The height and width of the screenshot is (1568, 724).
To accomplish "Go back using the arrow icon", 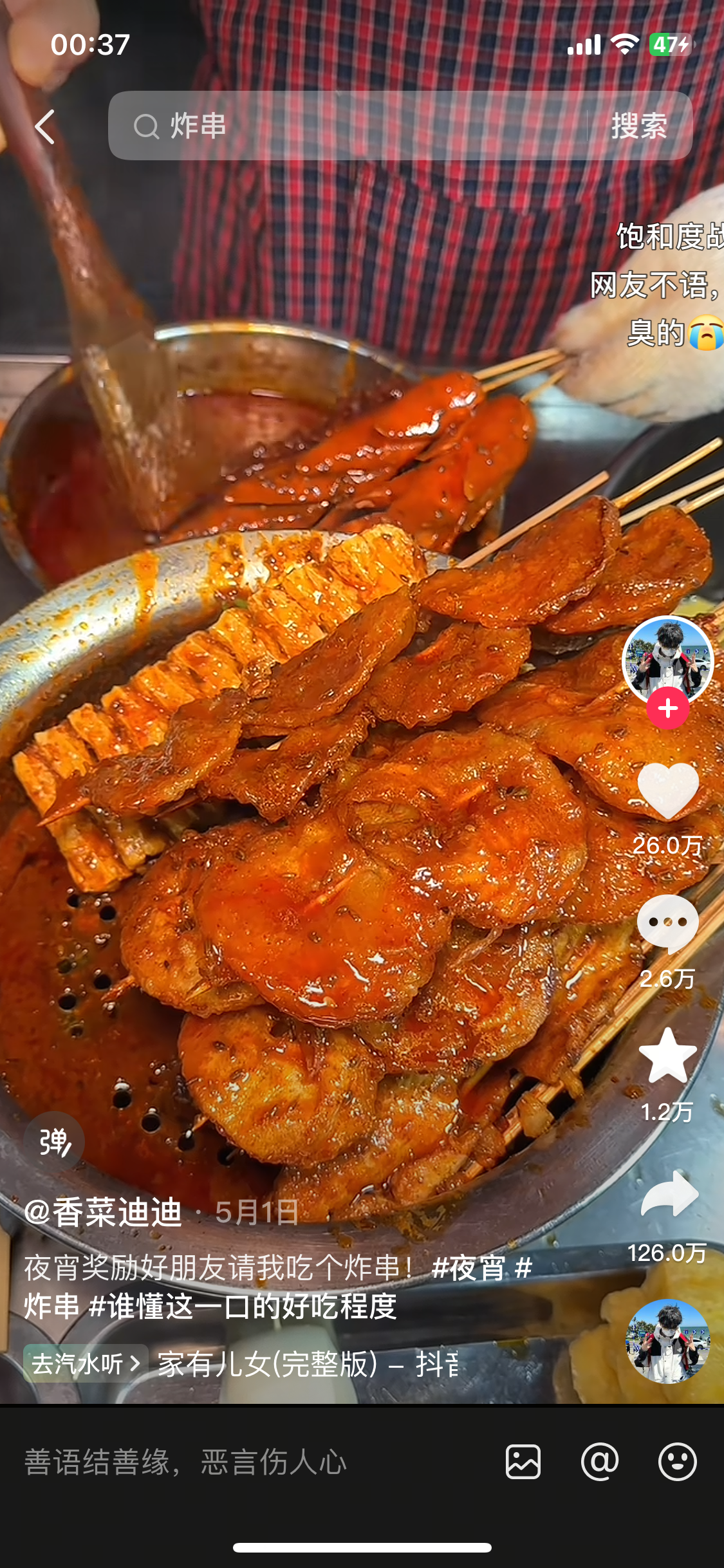I will pos(45,126).
